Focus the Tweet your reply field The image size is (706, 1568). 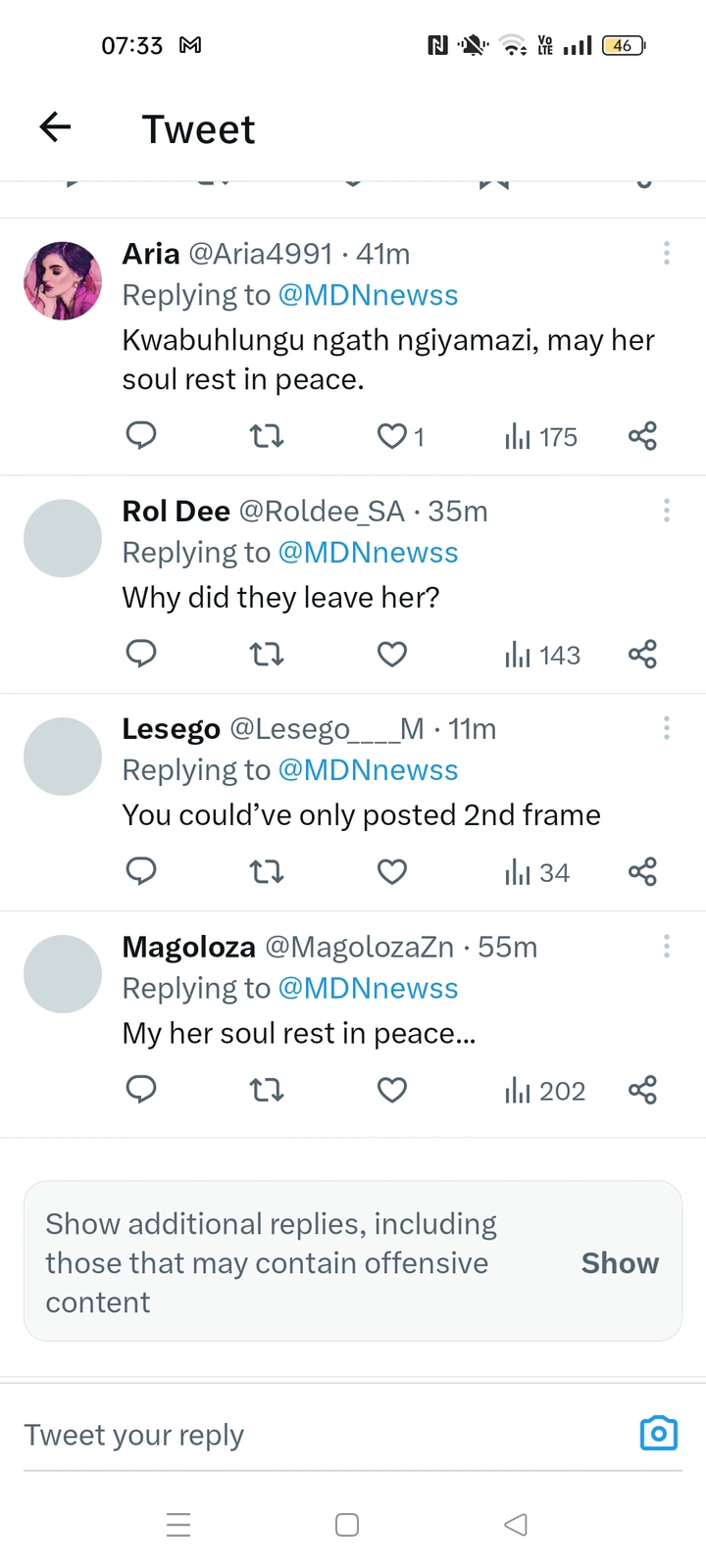click(x=294, y=1435)
